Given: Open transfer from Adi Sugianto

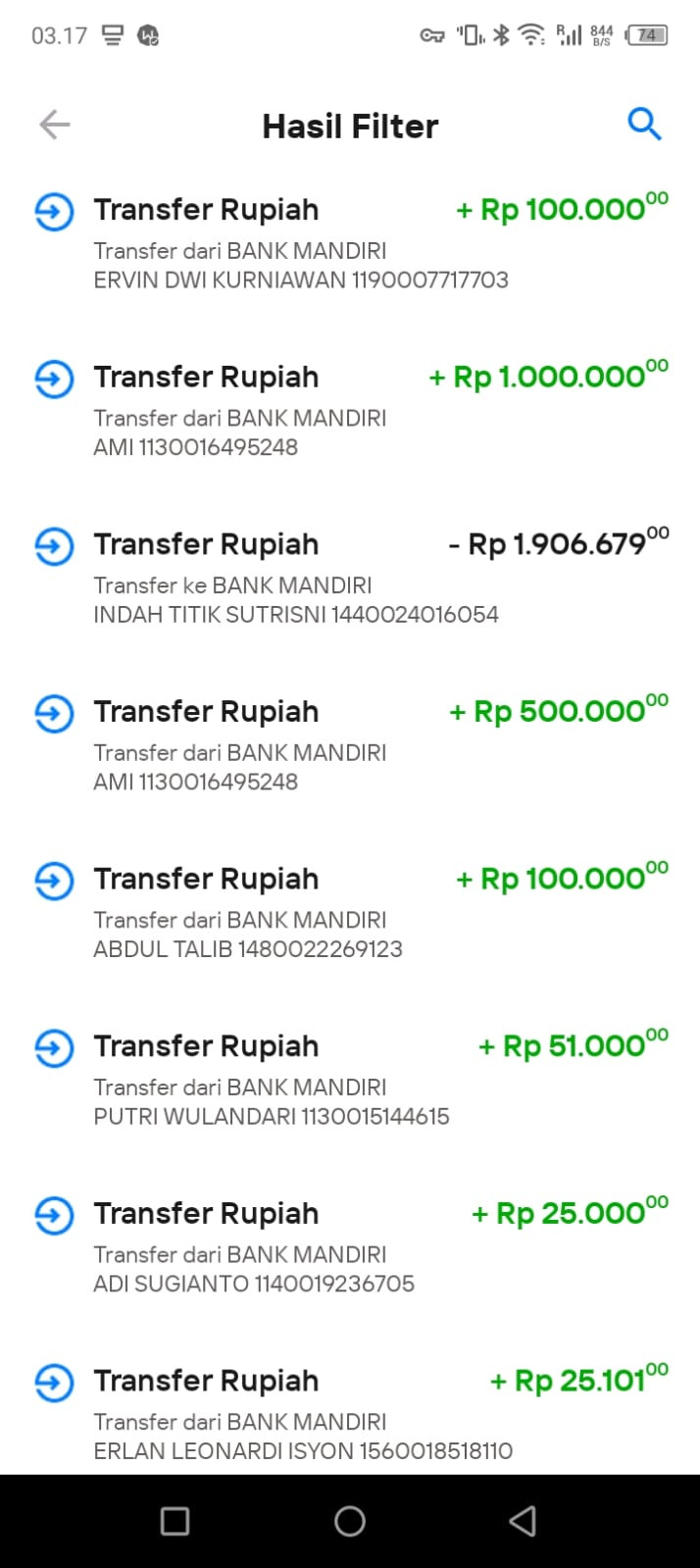Looking at the screenshot, I should [x=350, y=1247].
